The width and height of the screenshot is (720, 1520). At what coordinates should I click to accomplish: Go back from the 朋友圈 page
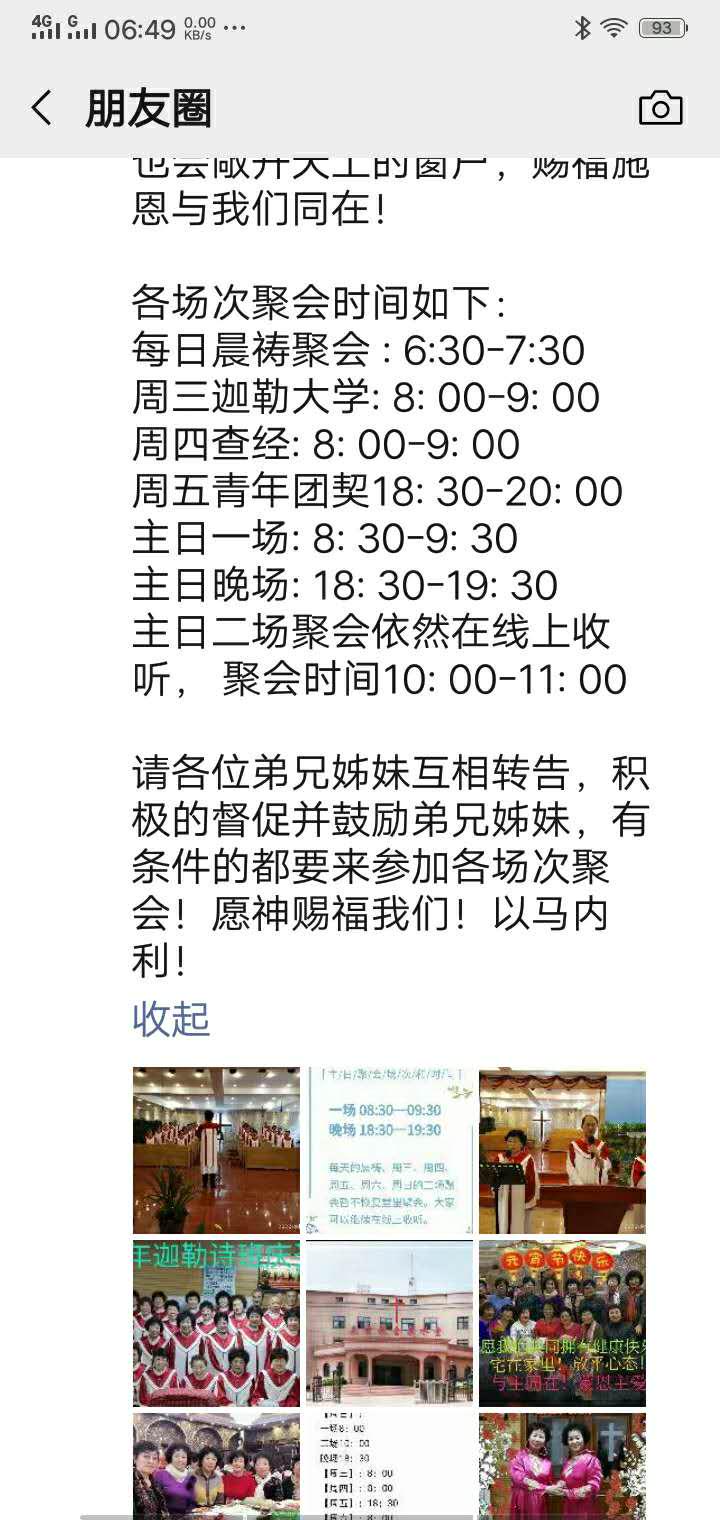[42, 108]
